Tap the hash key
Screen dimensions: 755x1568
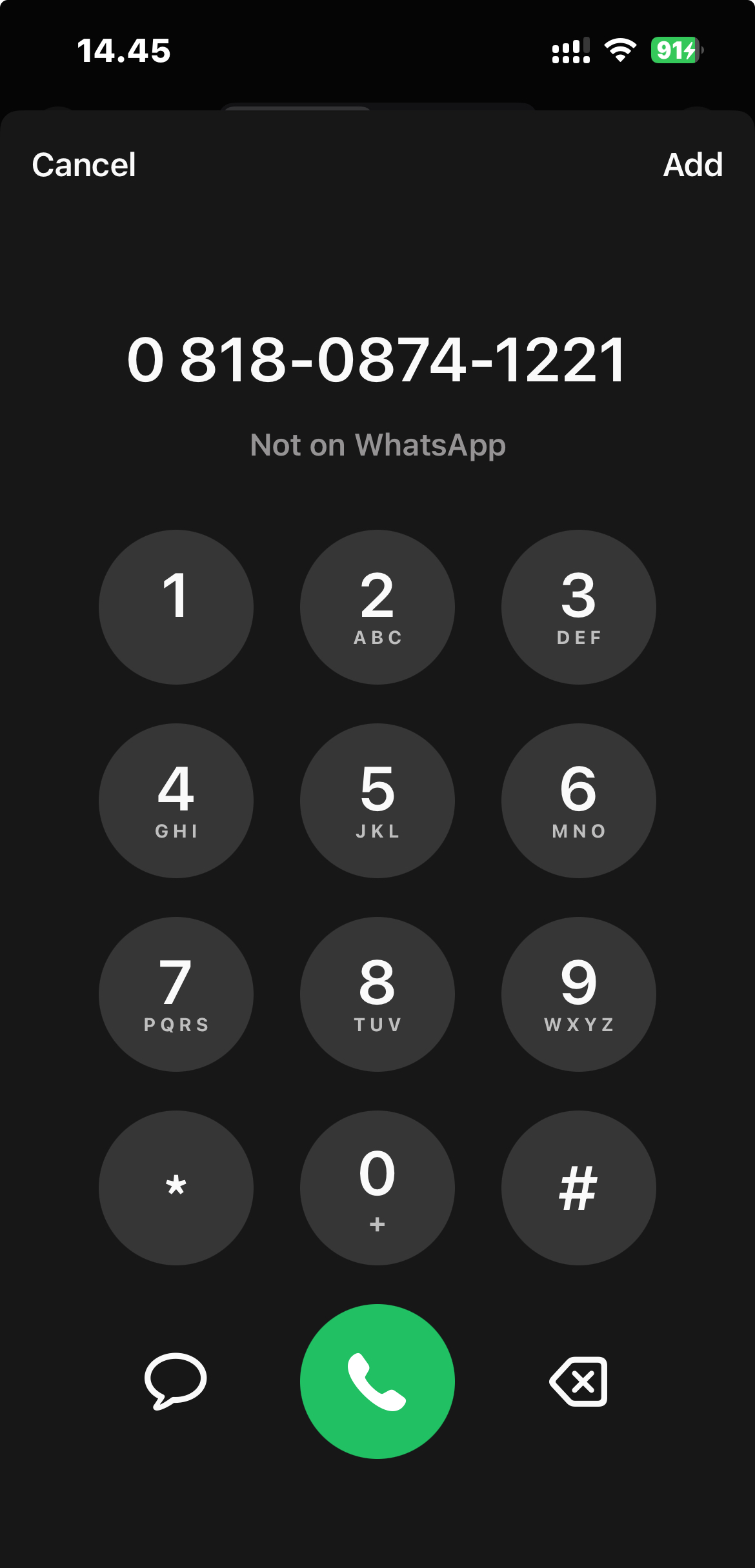[x=579, y=1188]
